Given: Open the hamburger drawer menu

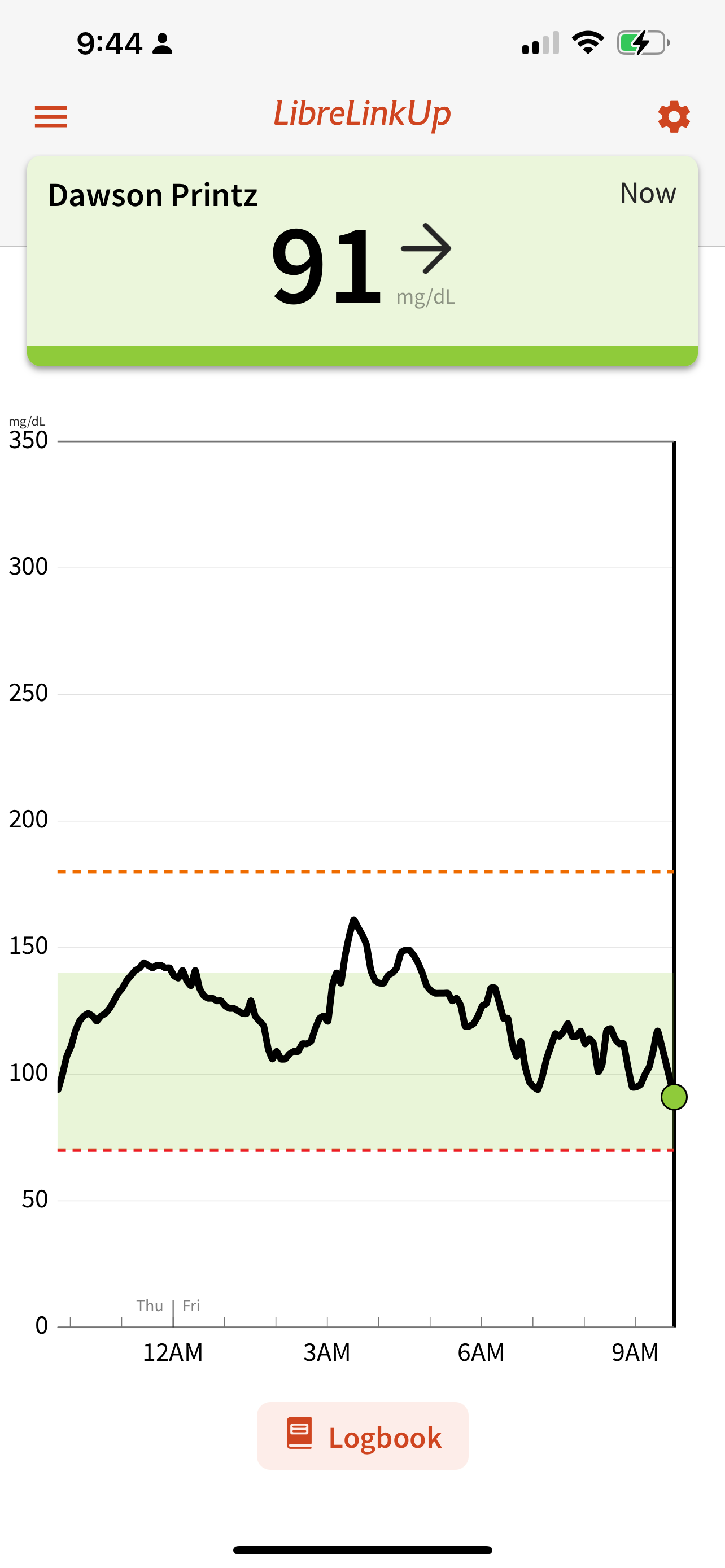Looking at the screenshot, I should click(50, 116).
